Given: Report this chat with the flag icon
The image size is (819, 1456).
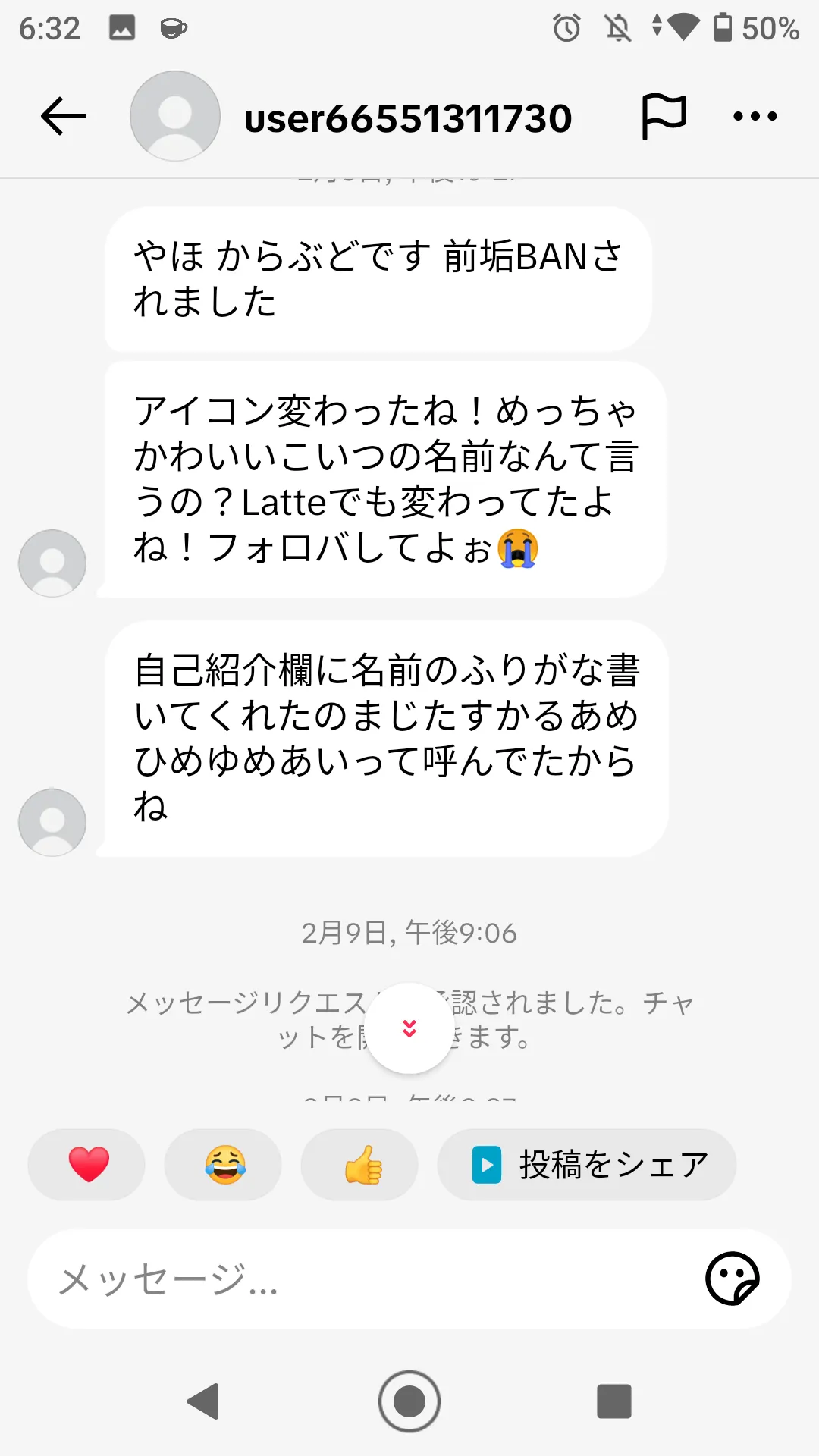Looking at the screenshot, I should 664,116.
